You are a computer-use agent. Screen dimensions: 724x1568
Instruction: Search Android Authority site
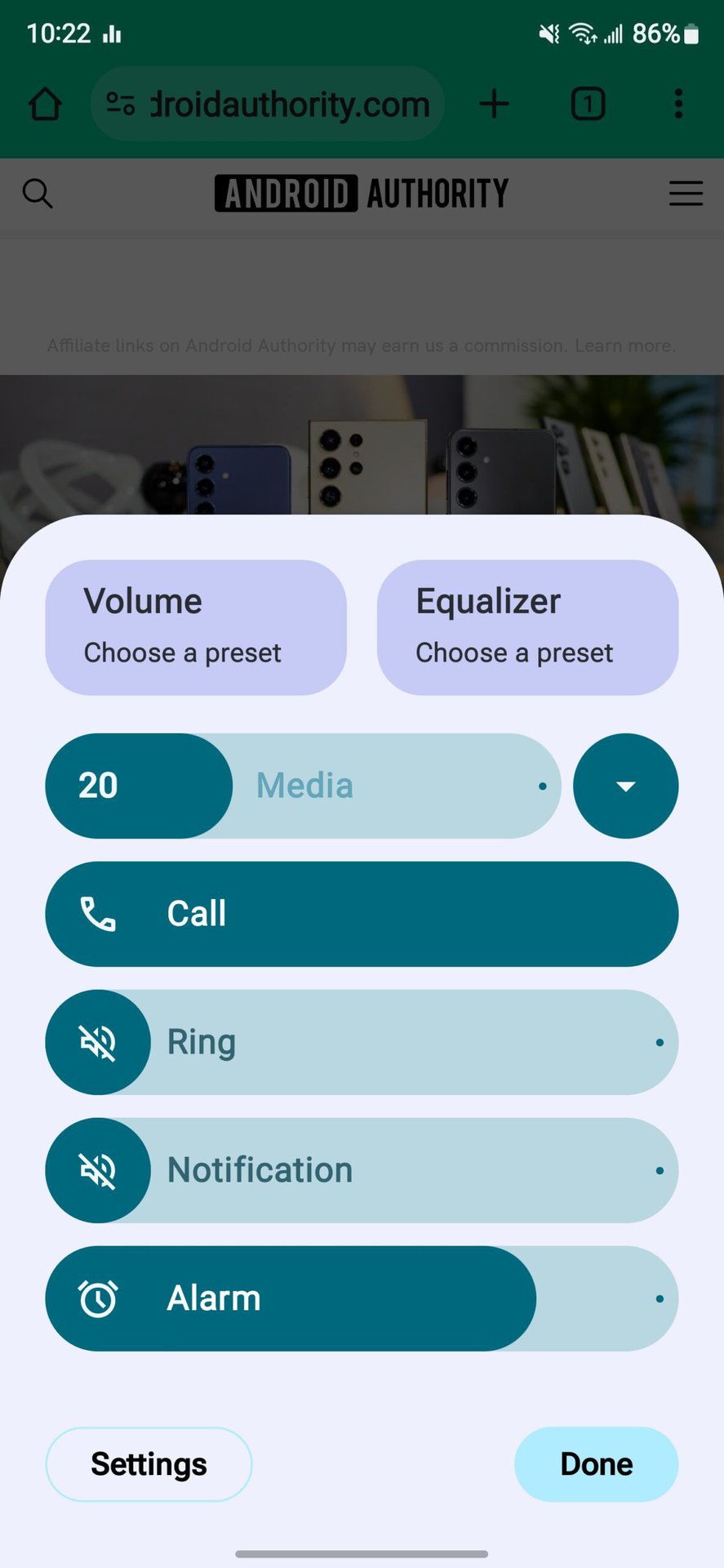[x=38, y=194]
